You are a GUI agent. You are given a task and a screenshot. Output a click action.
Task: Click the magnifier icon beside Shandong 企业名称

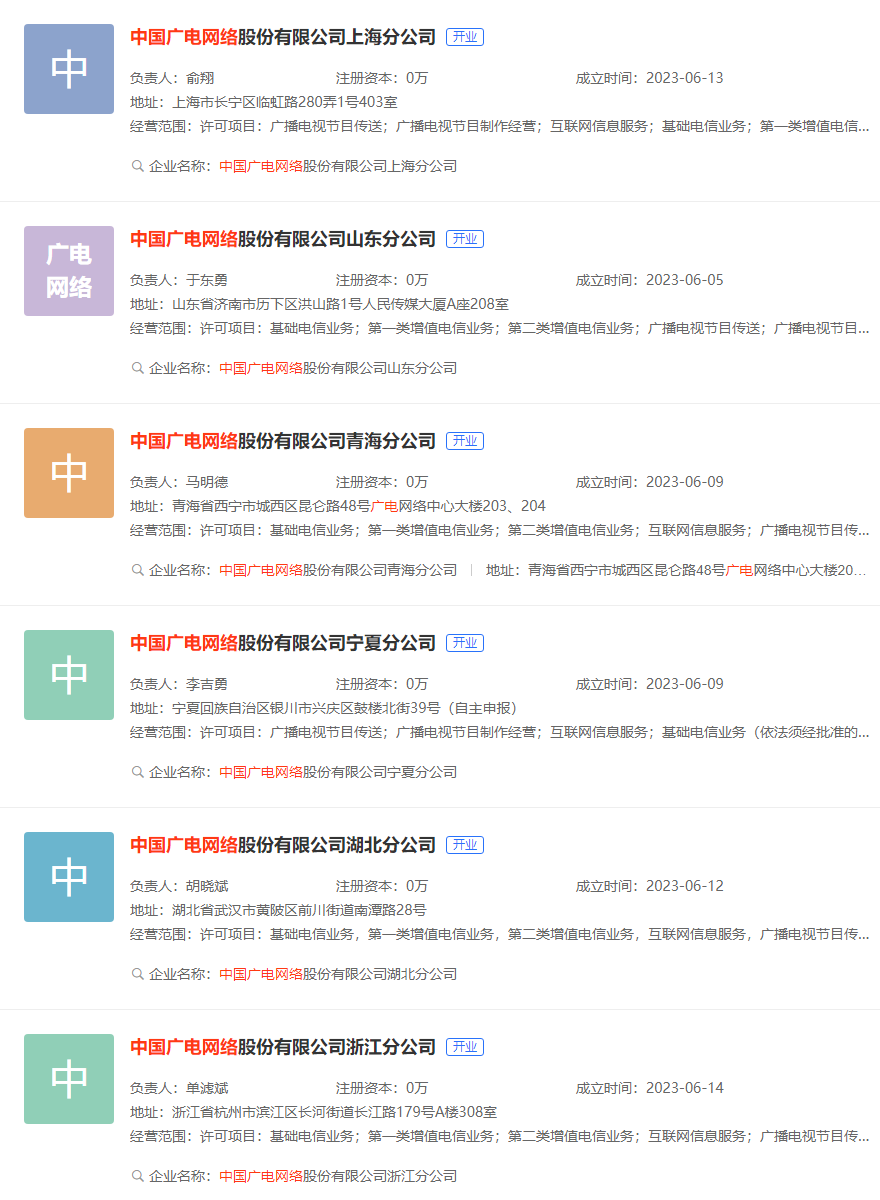click(136, 368)
